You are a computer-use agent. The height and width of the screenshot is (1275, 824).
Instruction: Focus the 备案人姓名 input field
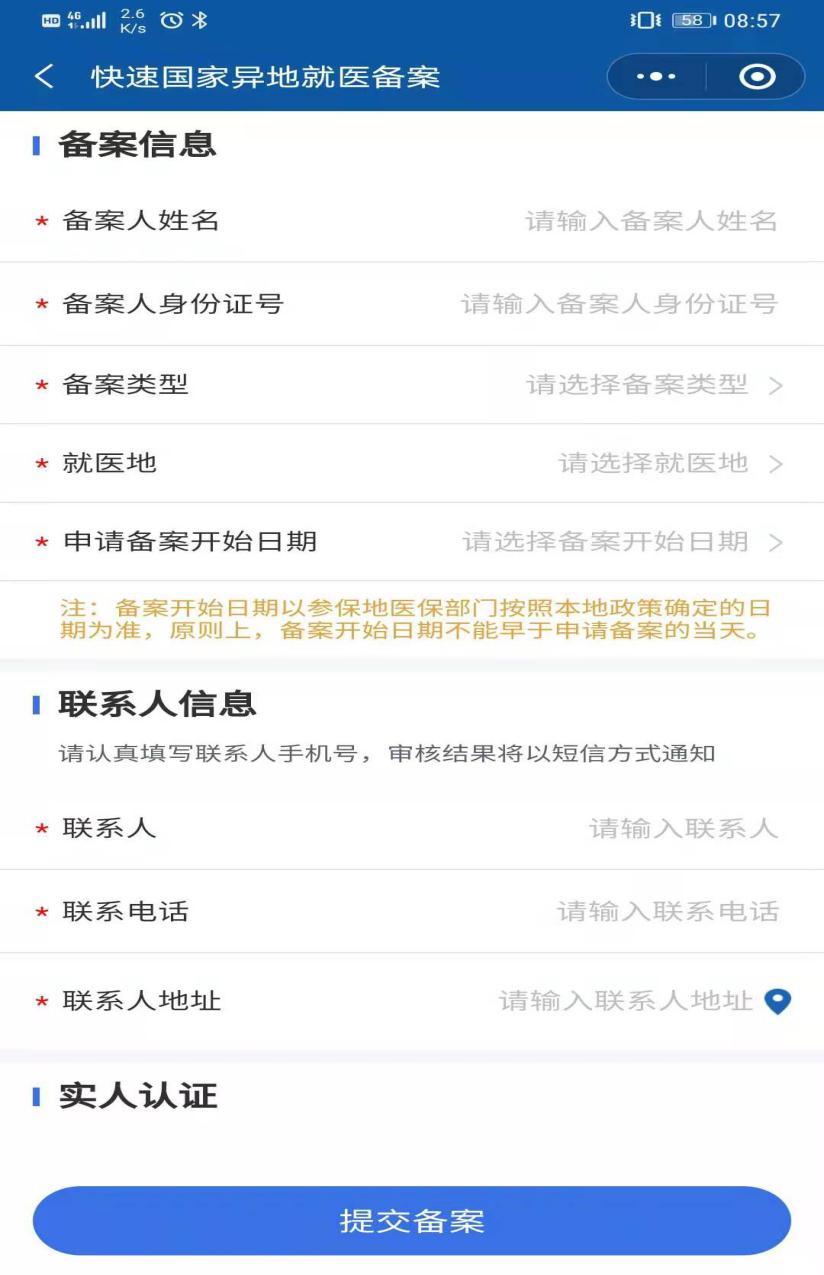[x=650, y=221]
